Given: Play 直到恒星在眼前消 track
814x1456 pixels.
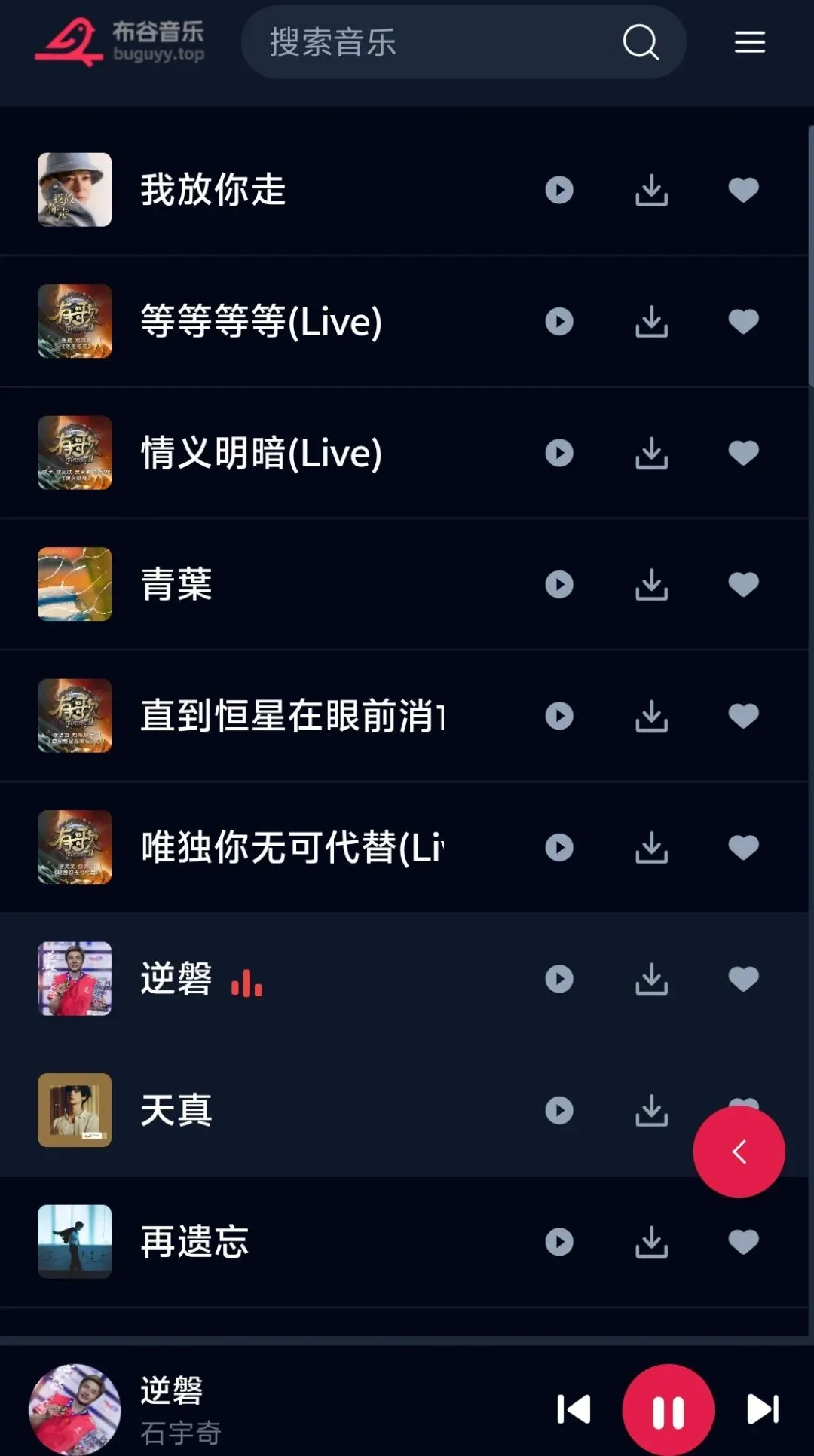Looking at the screenshot, I should coord(559,716).
